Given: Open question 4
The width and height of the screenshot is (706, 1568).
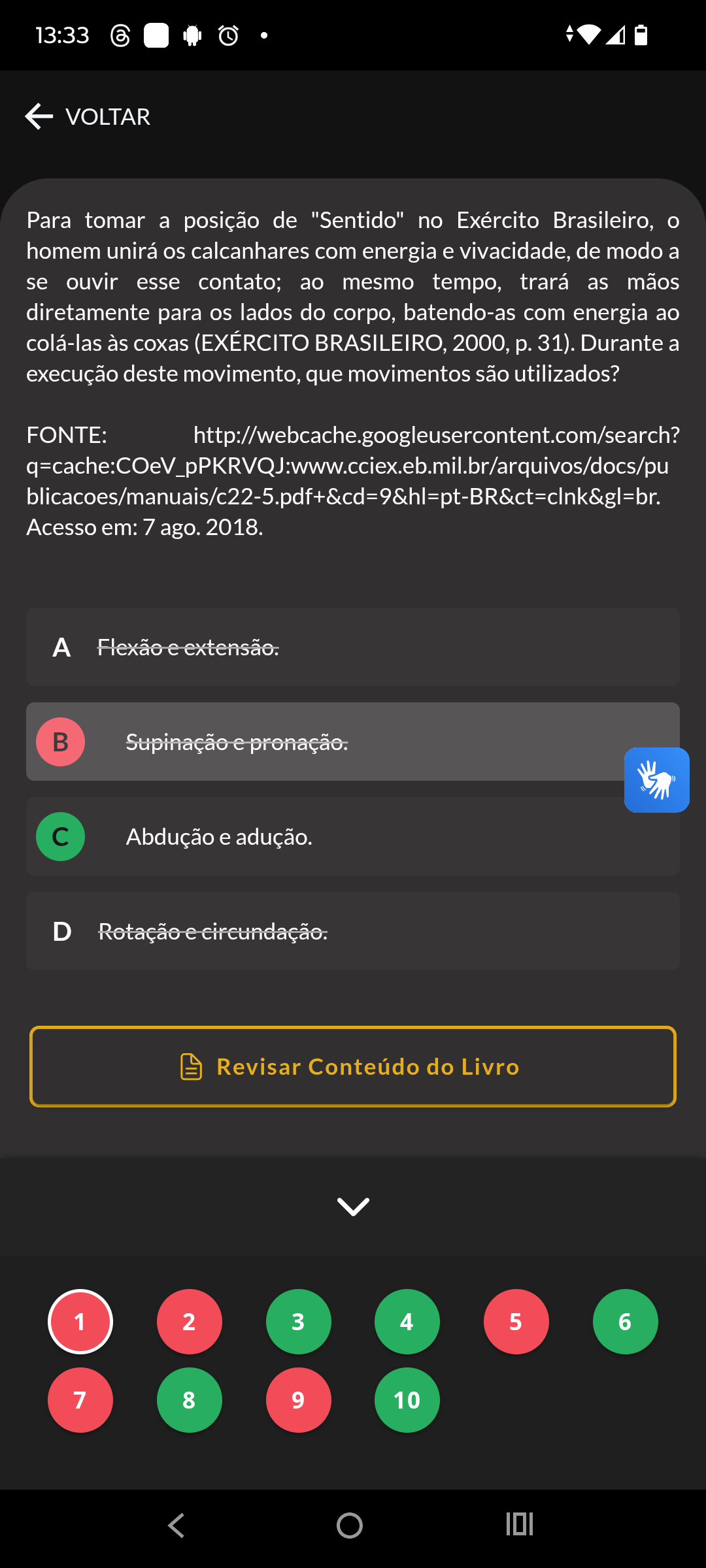Looking at the screenshot, I should 407,1322.
